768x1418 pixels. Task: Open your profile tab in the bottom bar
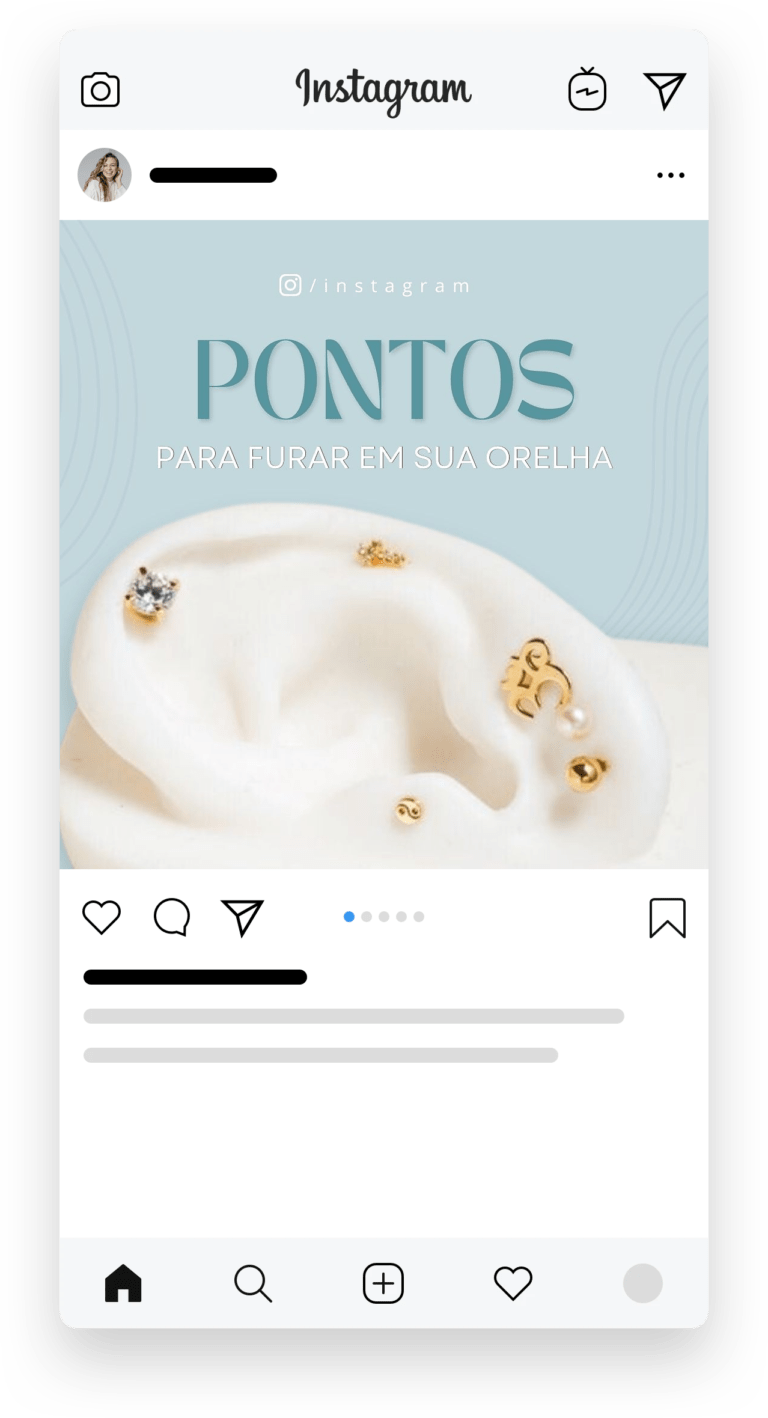click(643, 1283)
